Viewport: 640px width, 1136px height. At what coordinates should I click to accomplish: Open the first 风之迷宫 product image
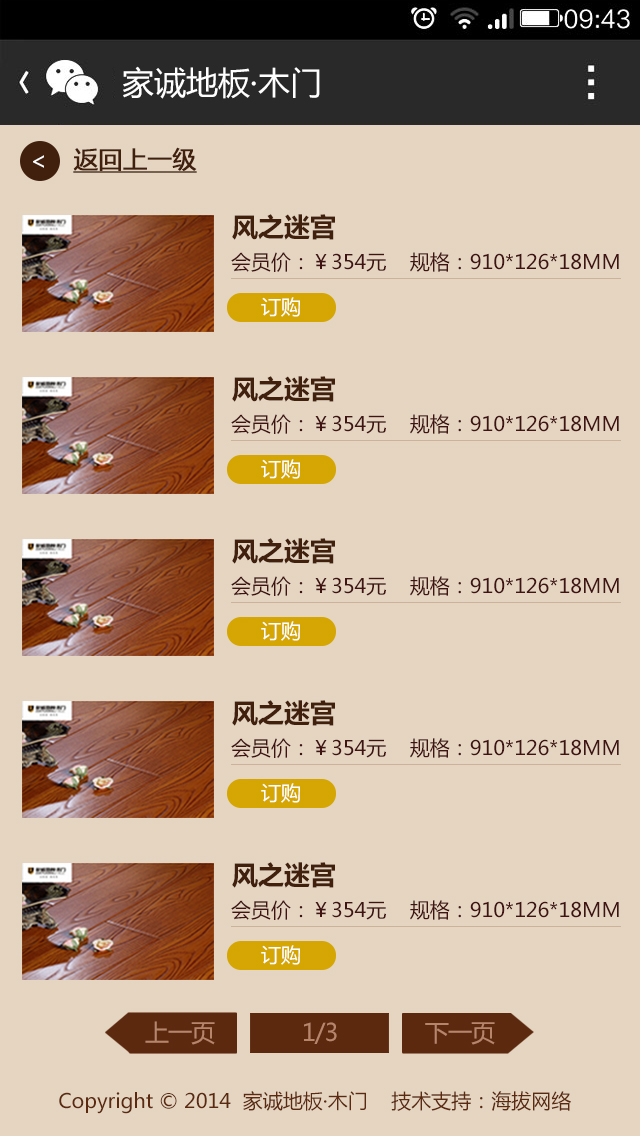click(118, 273)
